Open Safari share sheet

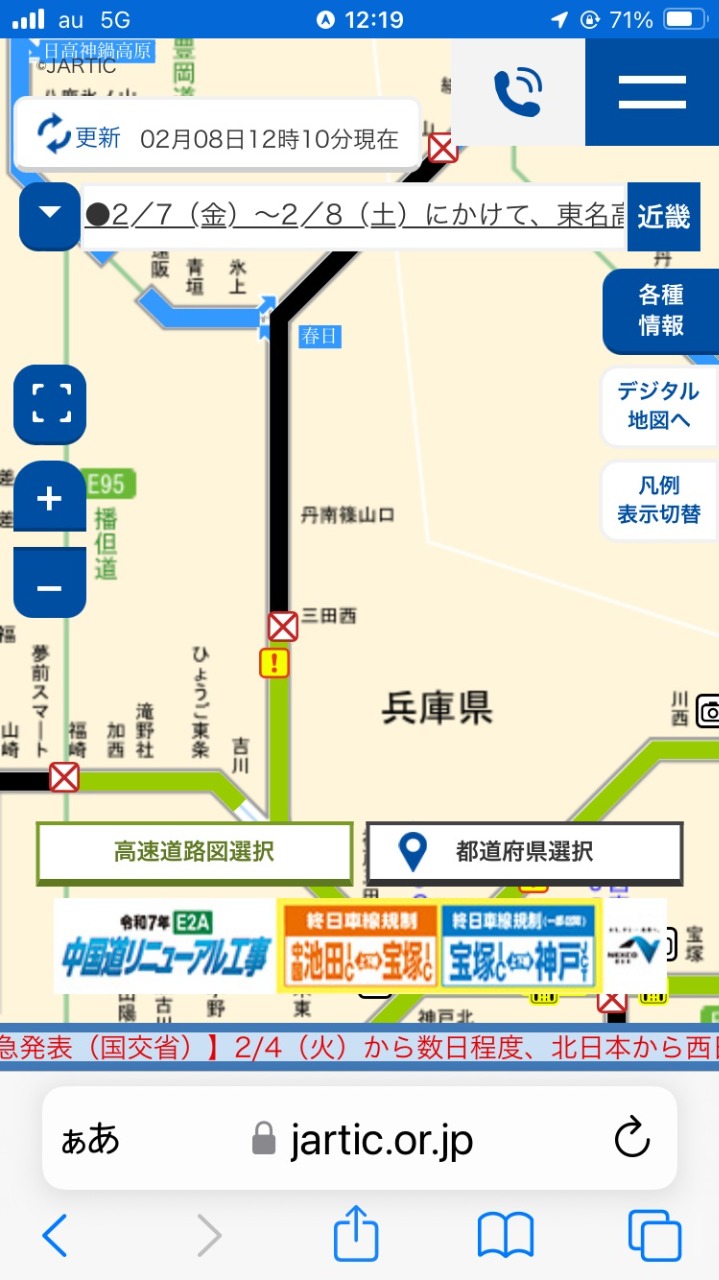(x=356, y=1236)
